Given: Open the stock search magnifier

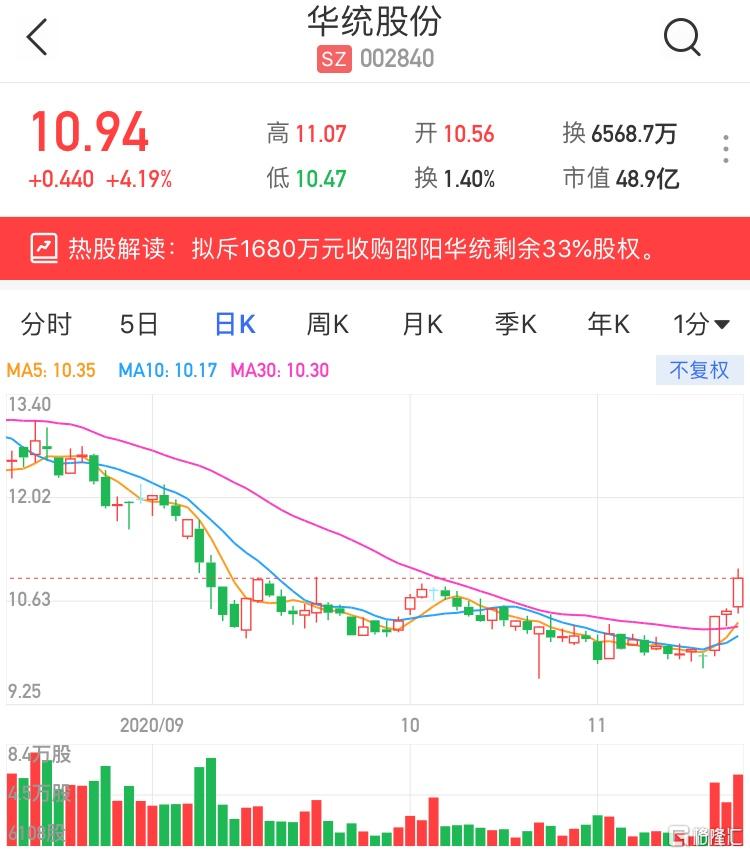Looking at the screenshot, I should [682, 38].
